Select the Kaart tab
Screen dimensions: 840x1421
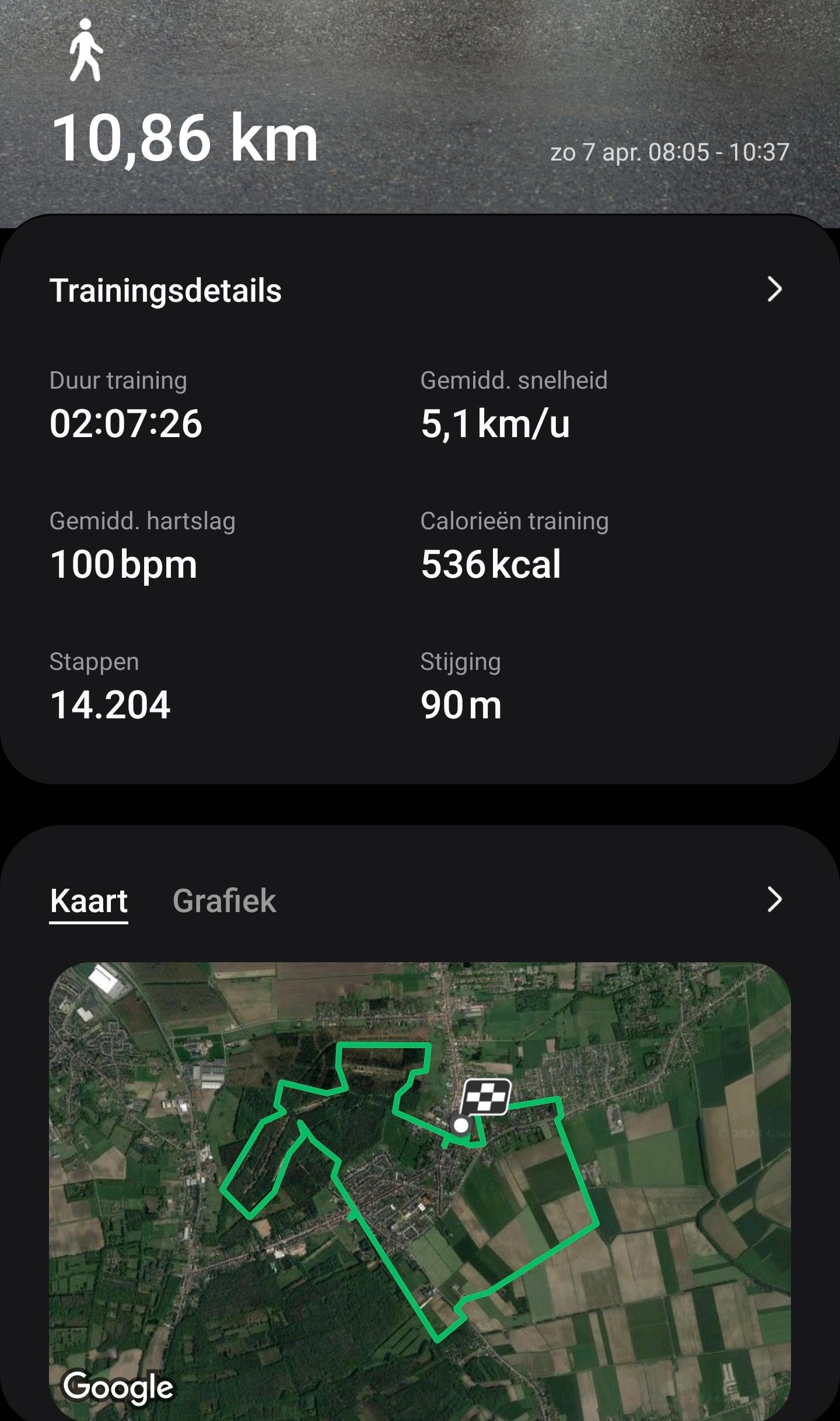click(89, 900)
